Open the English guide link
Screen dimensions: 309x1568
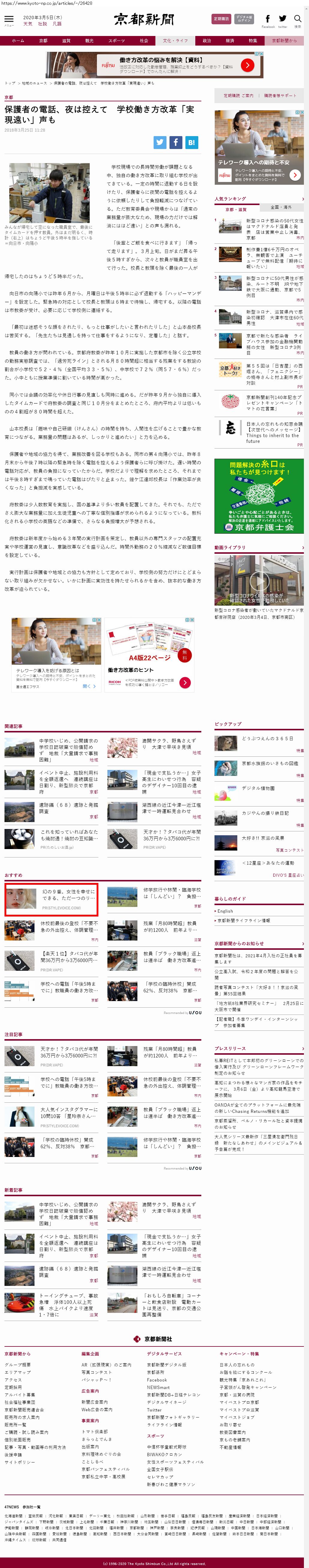225,911
